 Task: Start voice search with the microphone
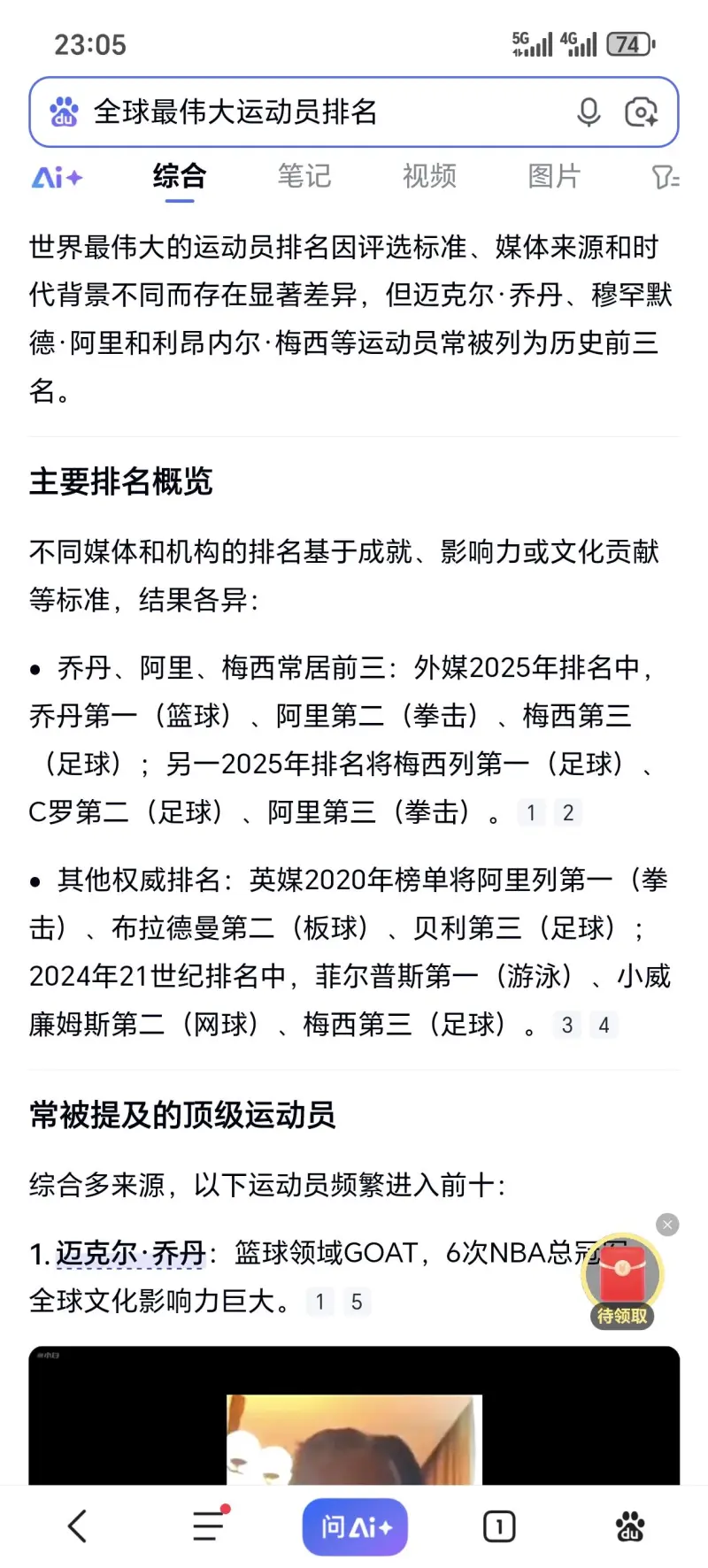click(589, 112)
